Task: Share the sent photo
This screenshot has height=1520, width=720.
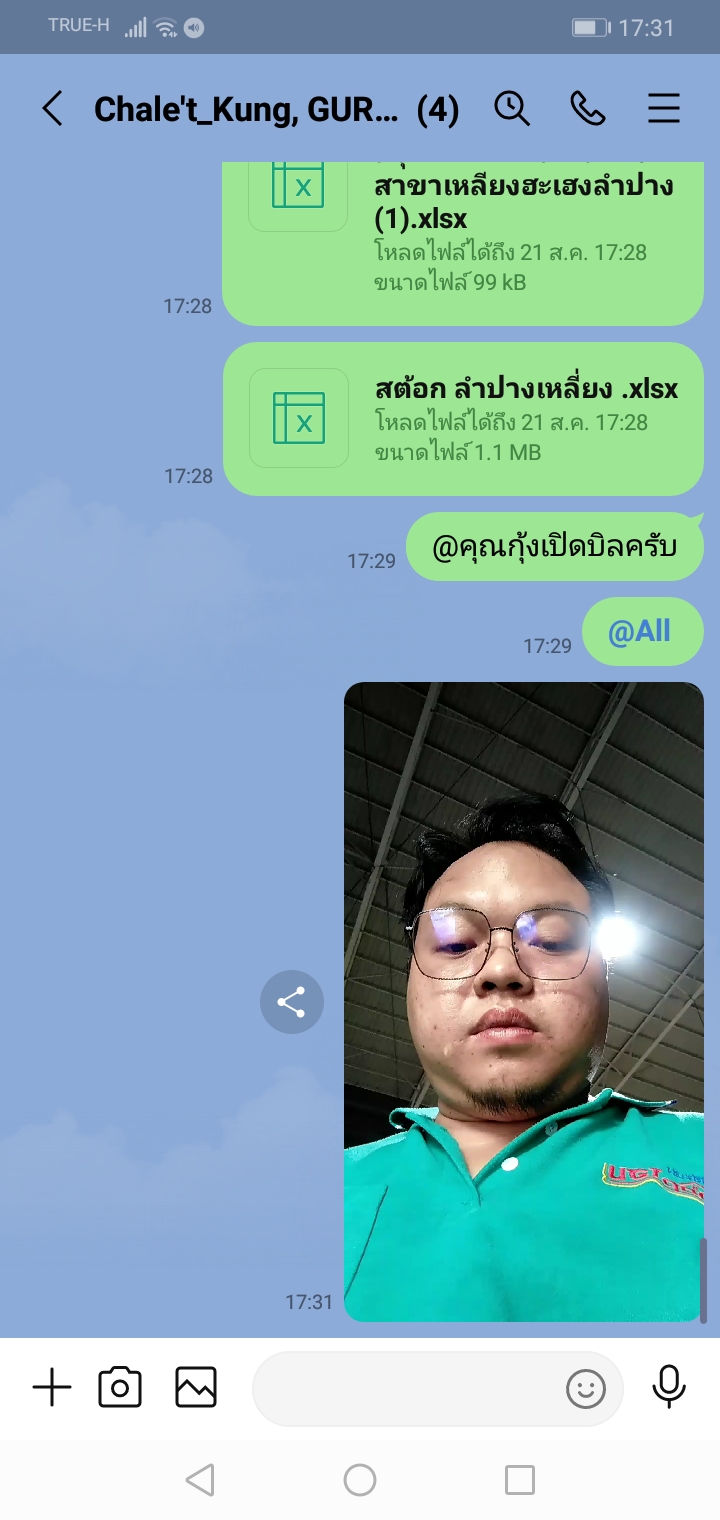Action: (291, 1002)
